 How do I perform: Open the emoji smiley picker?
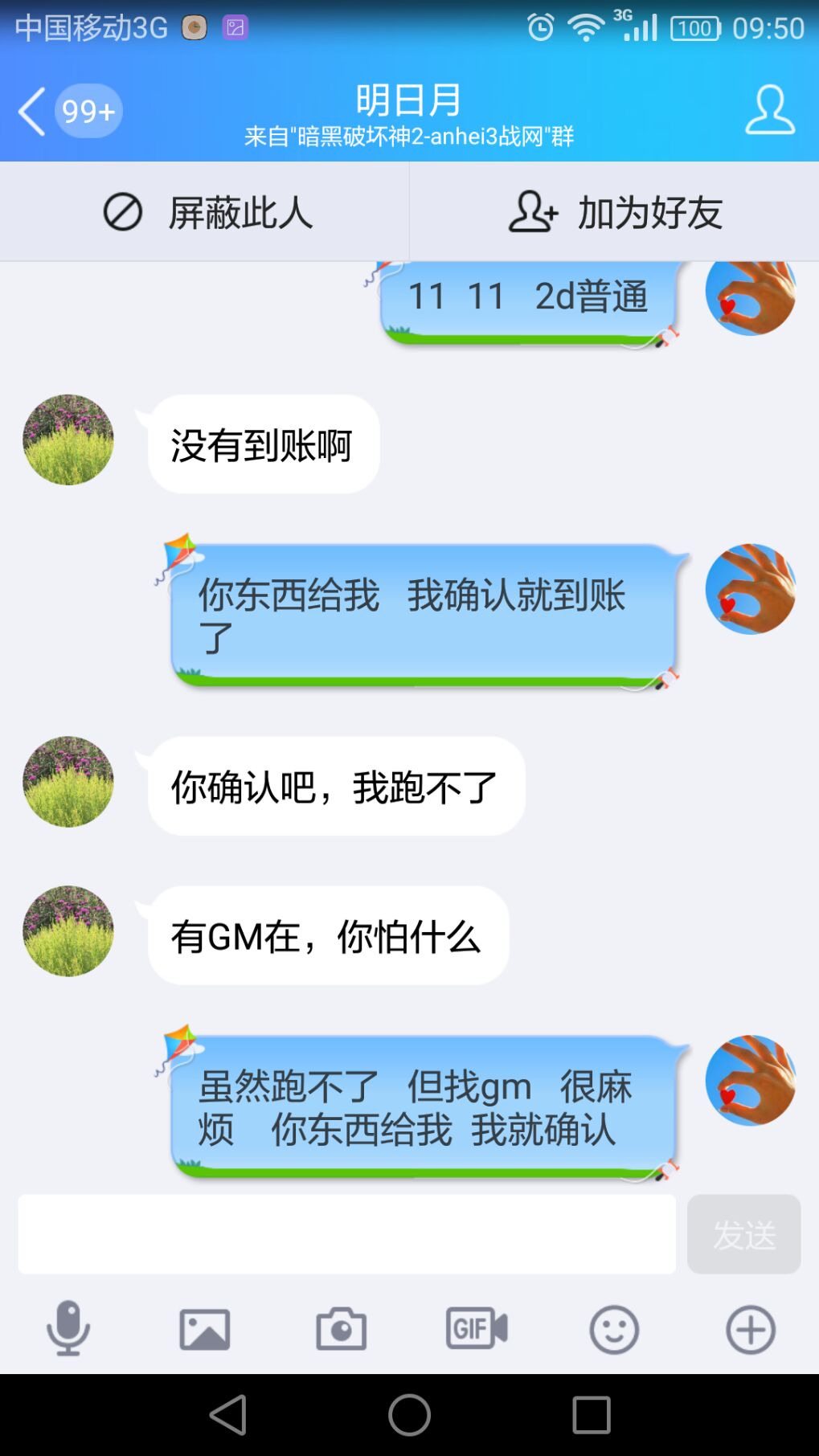(614, 1329)
